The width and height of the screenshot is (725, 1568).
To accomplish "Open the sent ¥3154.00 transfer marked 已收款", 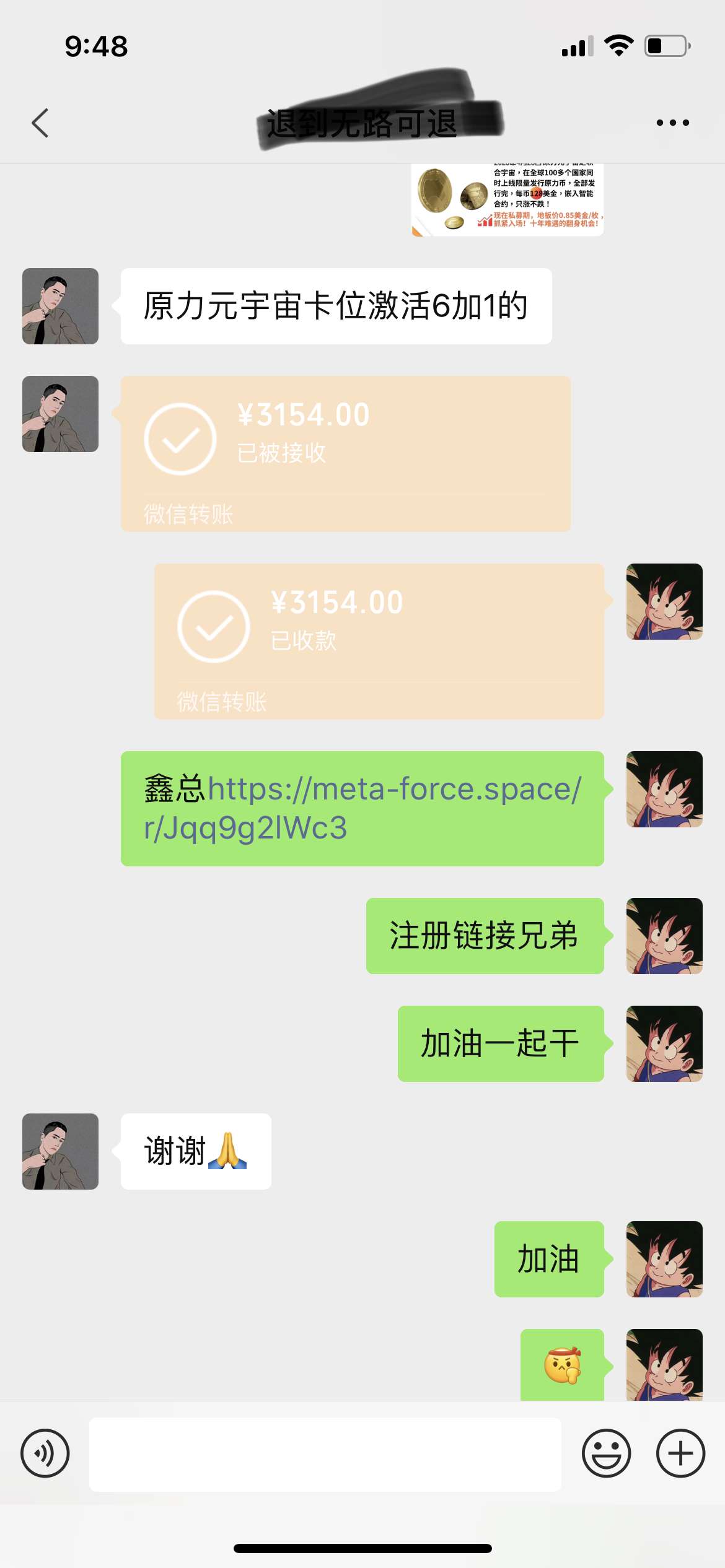I will 379,640.
